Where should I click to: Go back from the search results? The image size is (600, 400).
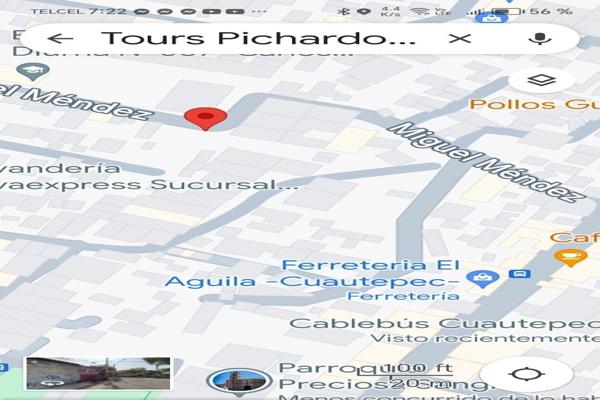60,39
